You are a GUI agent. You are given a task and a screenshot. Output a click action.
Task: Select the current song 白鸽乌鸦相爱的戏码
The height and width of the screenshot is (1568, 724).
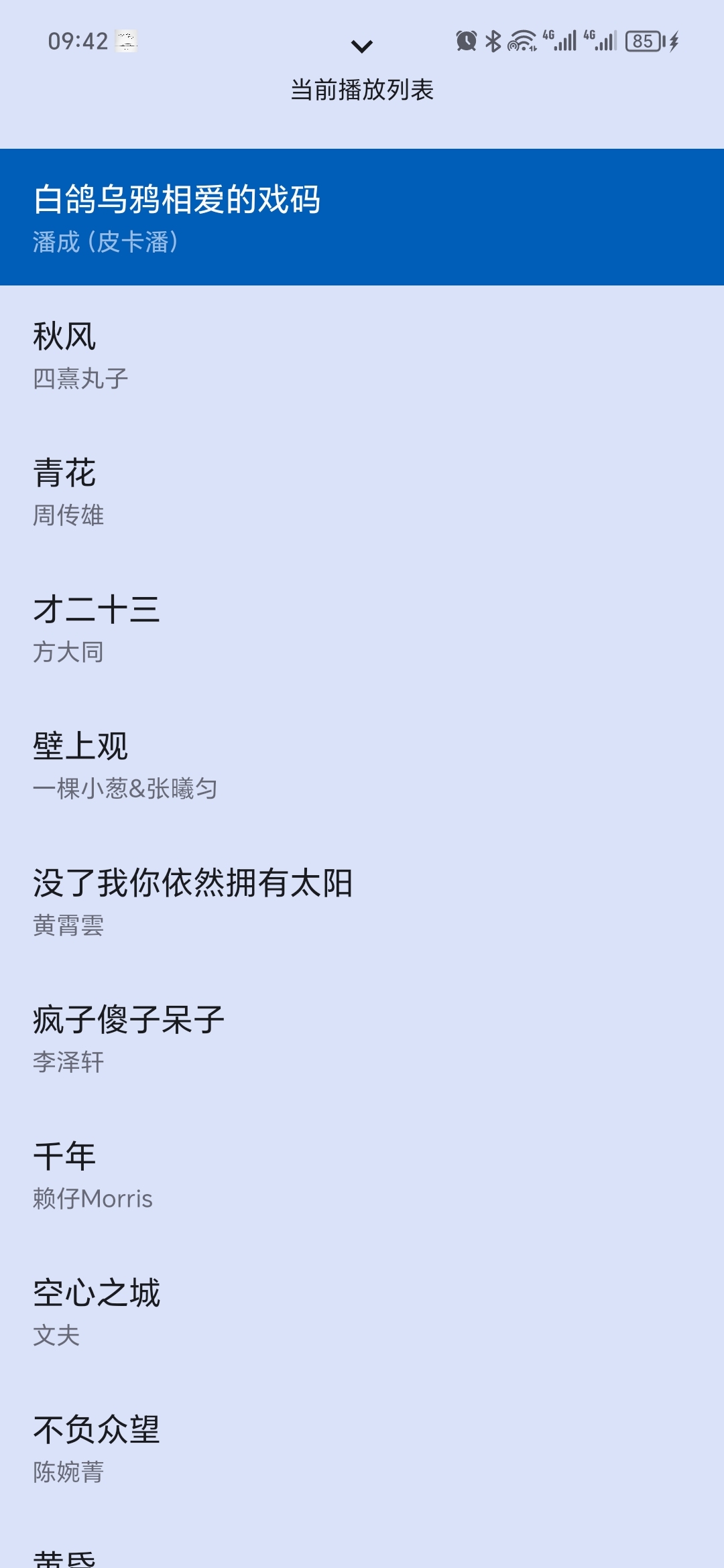click(362, 217)
